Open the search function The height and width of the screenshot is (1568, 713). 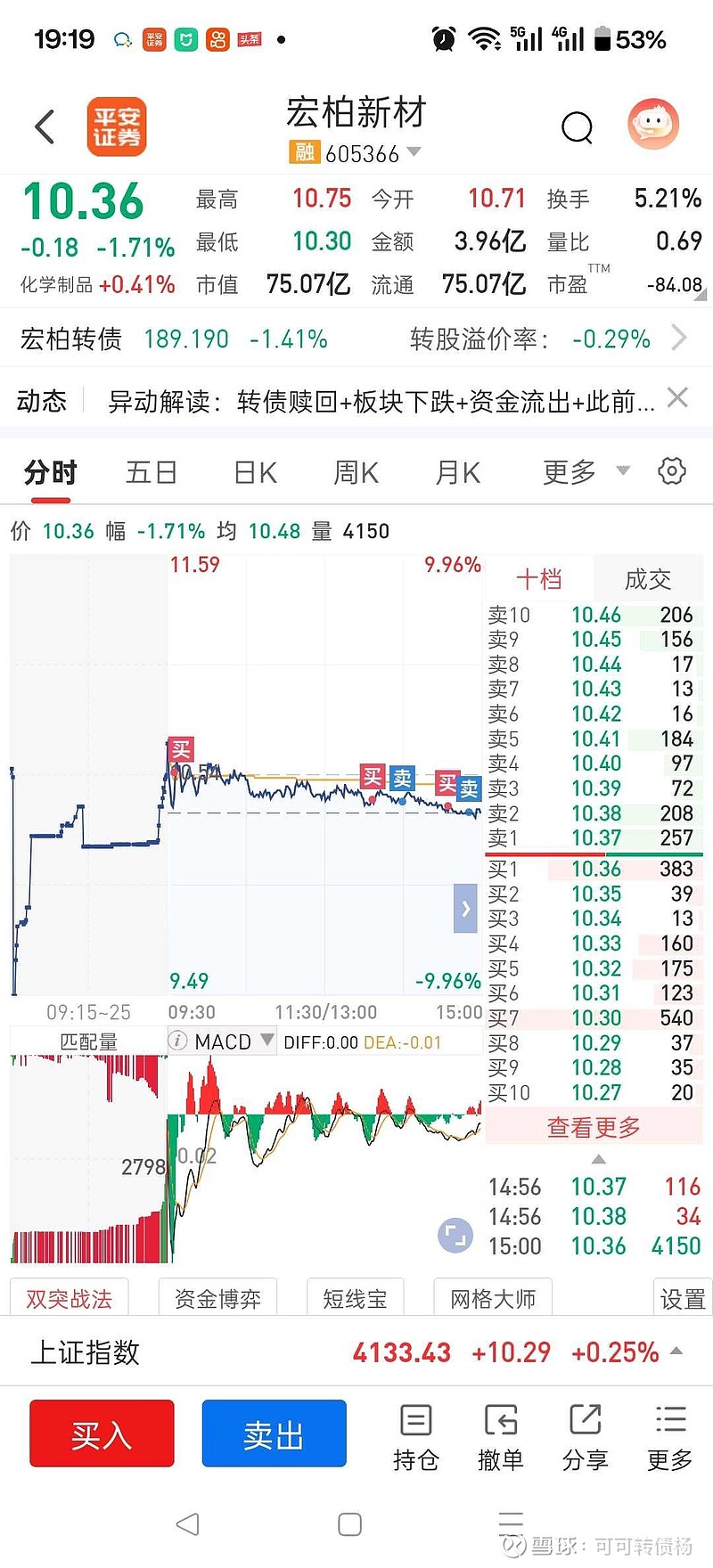[x=578, y=127]
